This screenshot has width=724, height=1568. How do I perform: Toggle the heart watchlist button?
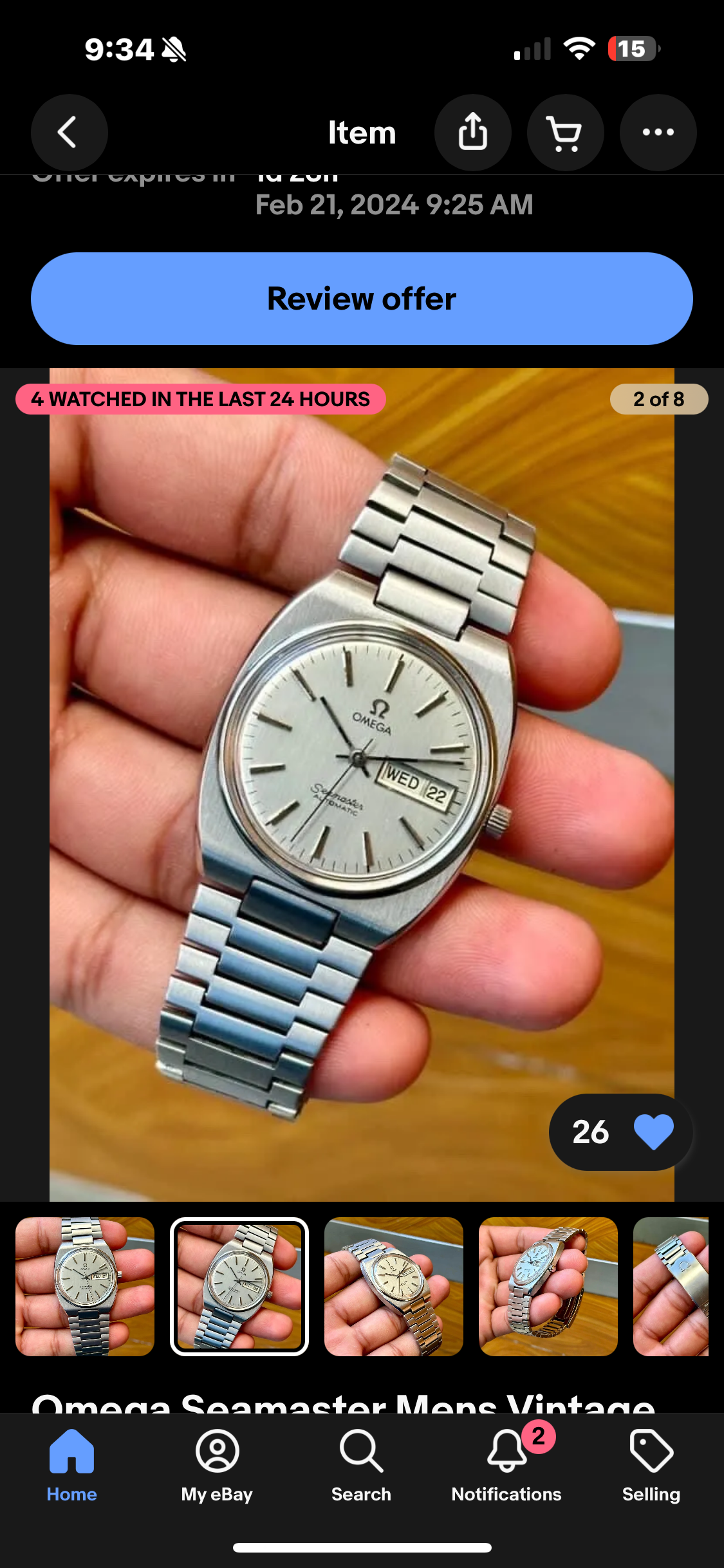tap(653, 1132)
